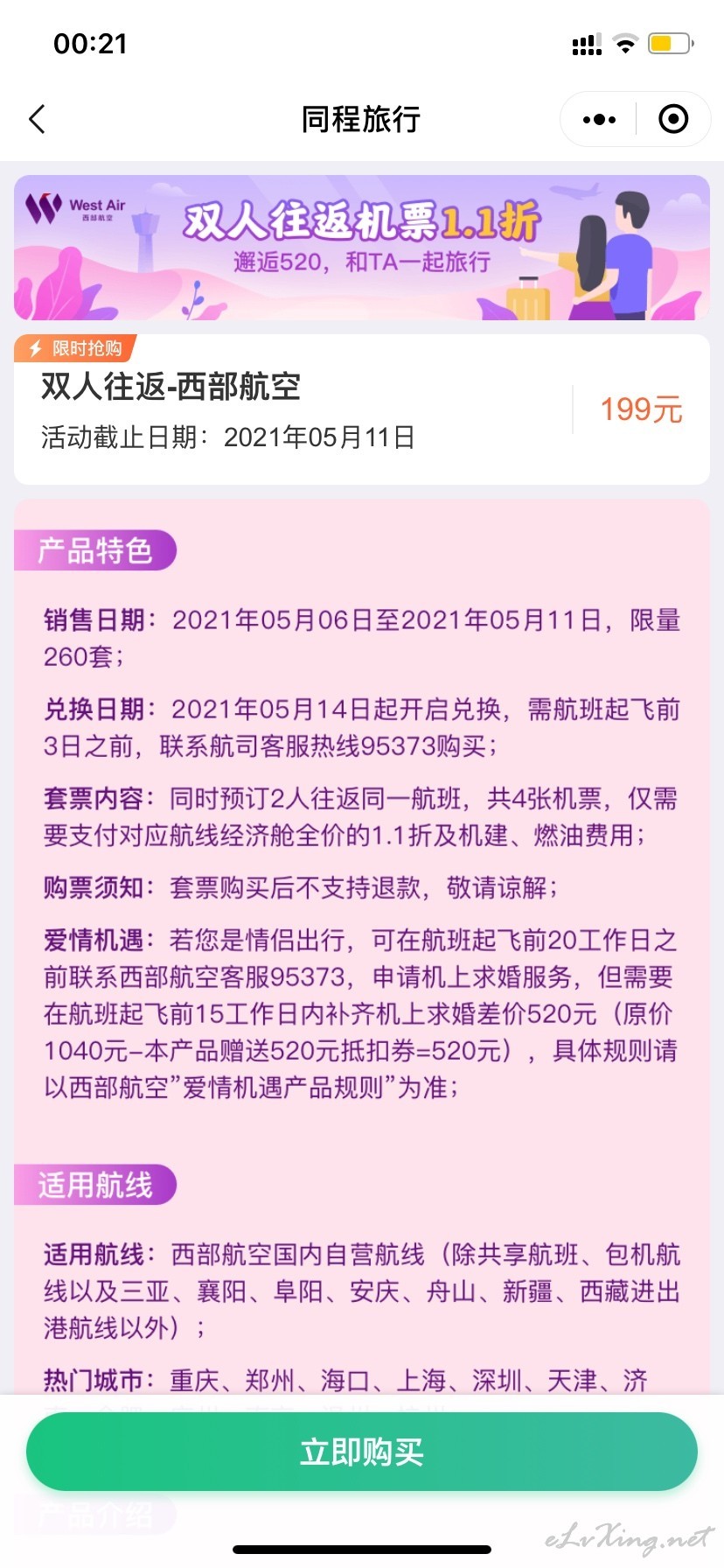The width and height of the screenshot is (724, 1568).
Task: Go back using the back arrow
Action: click(x=37, y=119)
